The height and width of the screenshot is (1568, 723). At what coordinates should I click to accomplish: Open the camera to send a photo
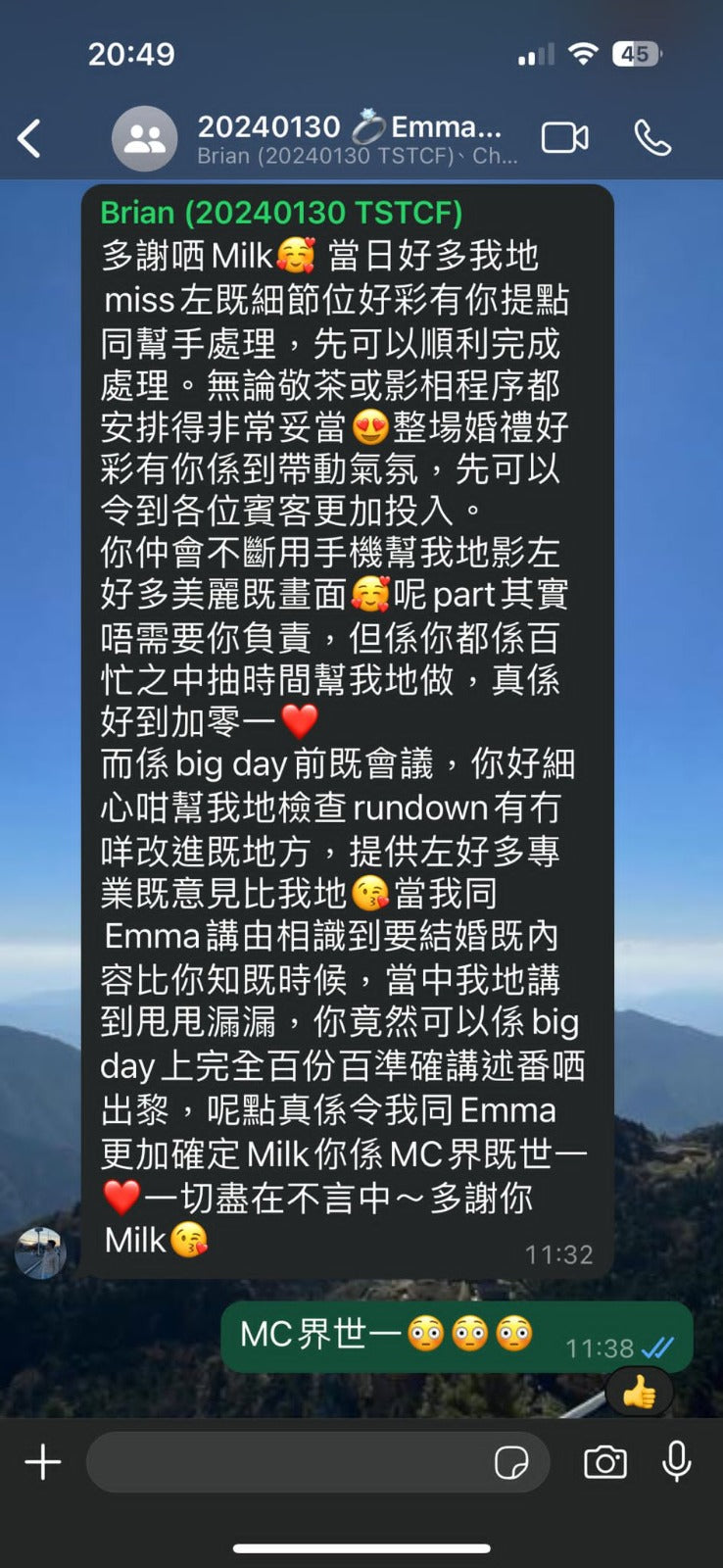[x=605, y=1462]
